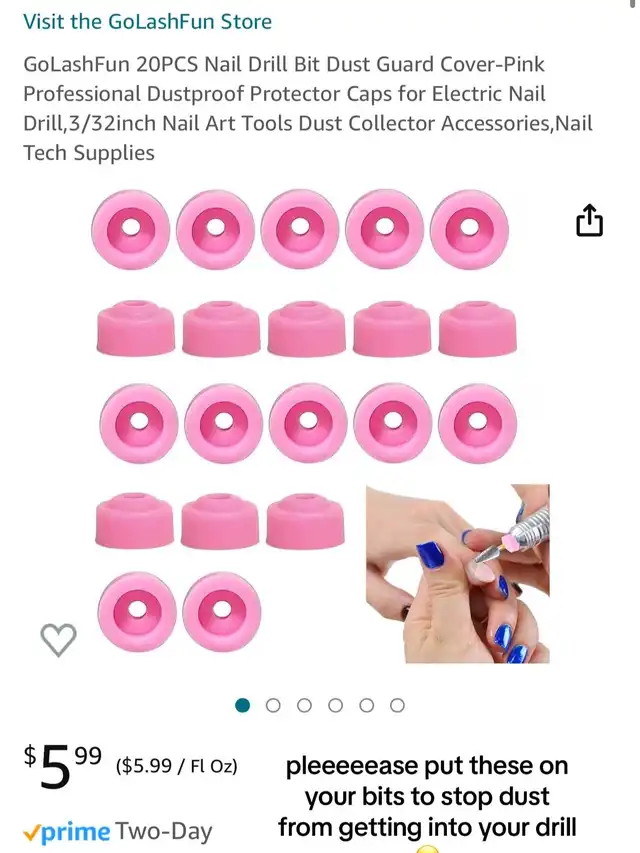Viewport: 640px width, 853px height.
Task: Share this product listing
Action: tap(590, 220)
